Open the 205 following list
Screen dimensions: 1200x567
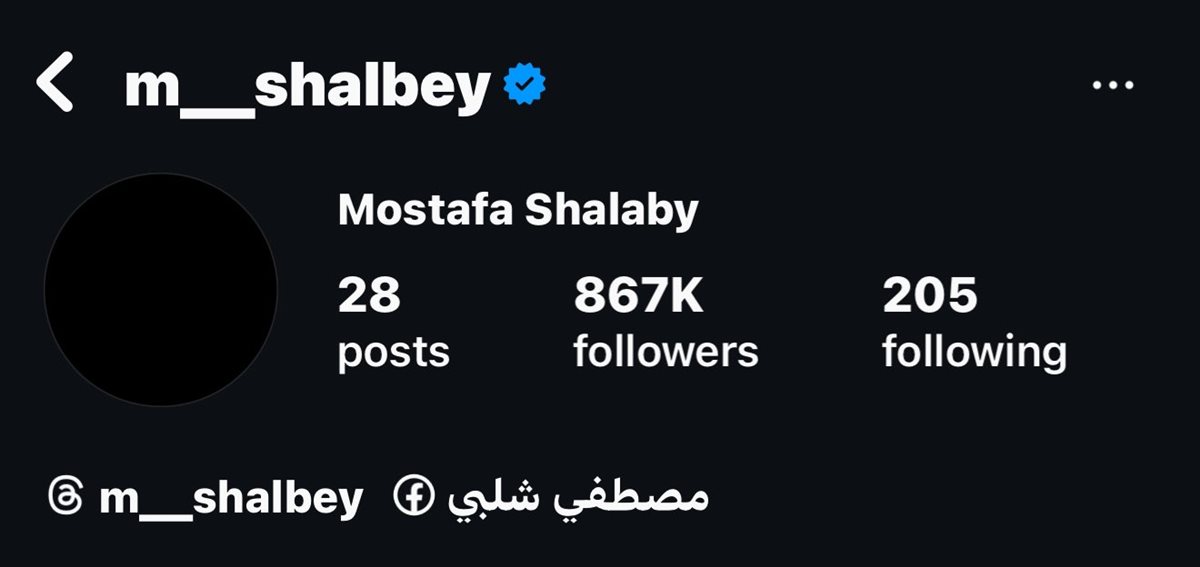(x=973, y=323)
